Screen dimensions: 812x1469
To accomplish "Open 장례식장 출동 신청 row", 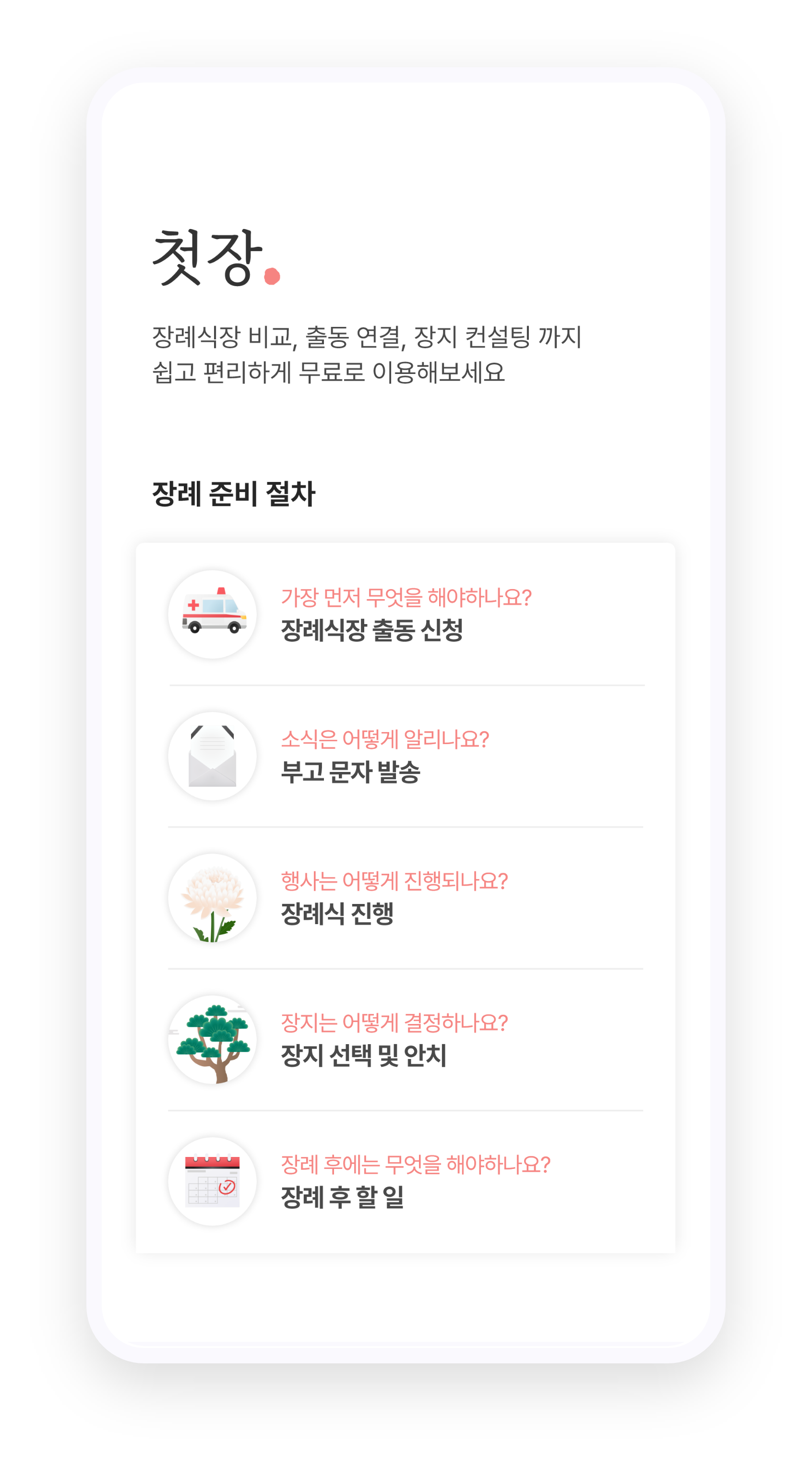I will point(406,614).
